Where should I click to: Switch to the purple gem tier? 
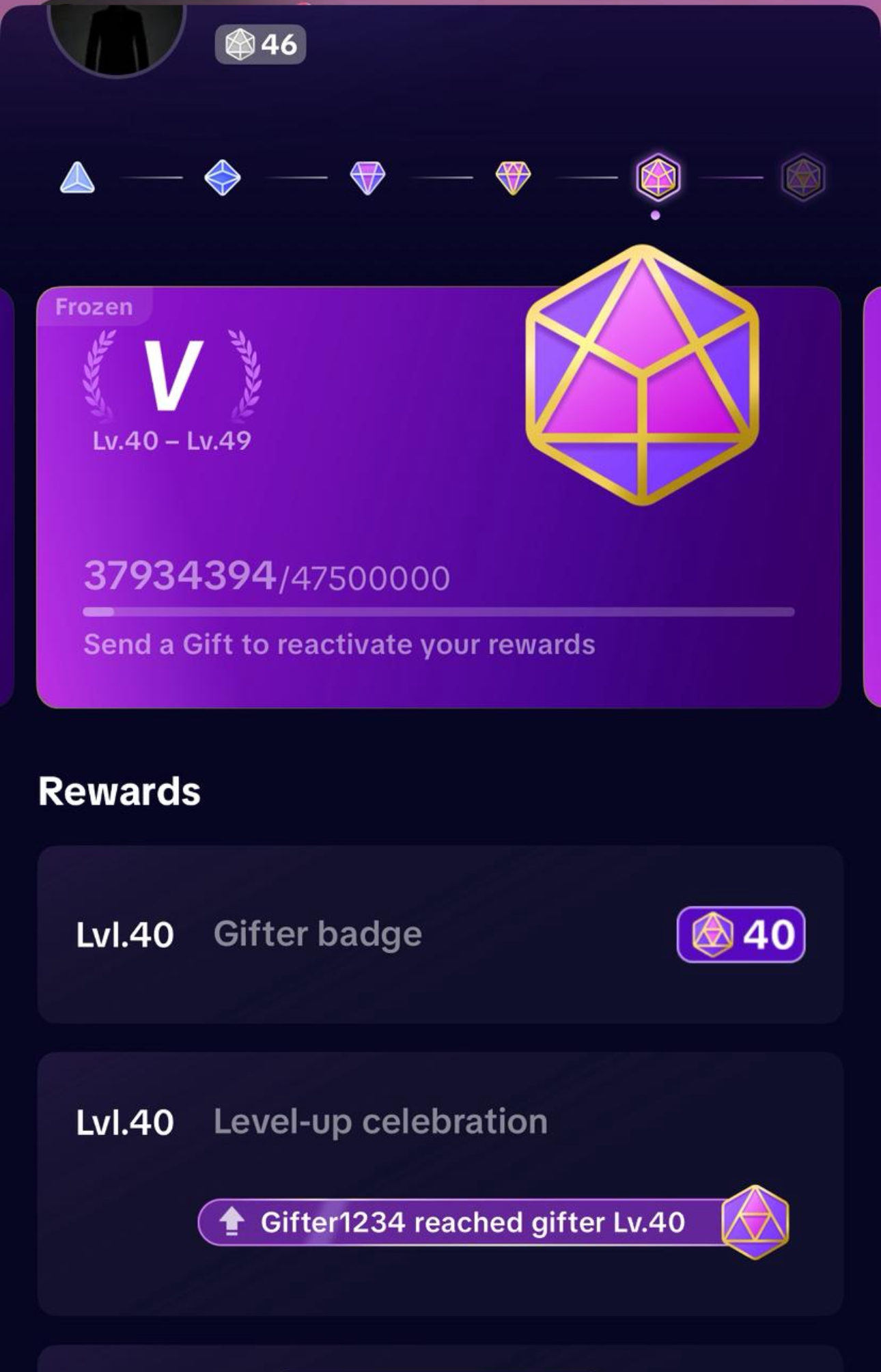coord(367,178)
